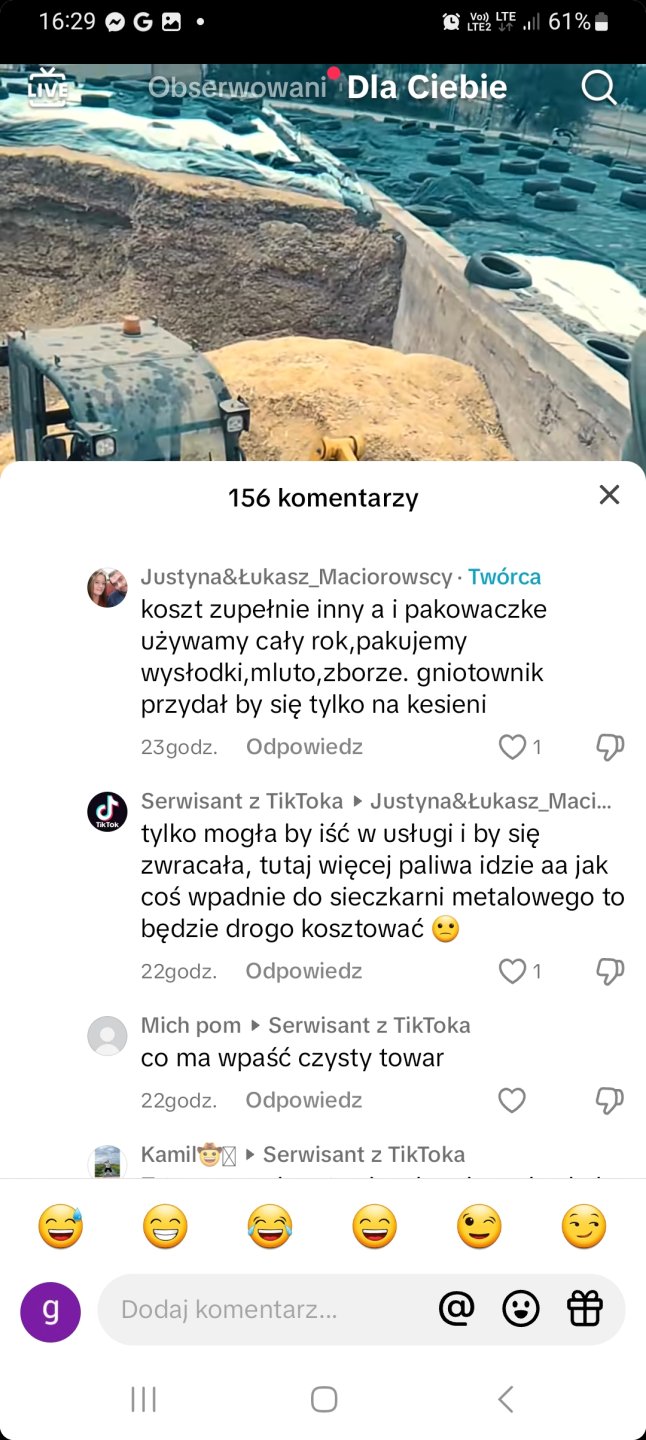Go back using system navigation bar
646x1440 pixels.
pyautogui.click(x=505, y=1399)
